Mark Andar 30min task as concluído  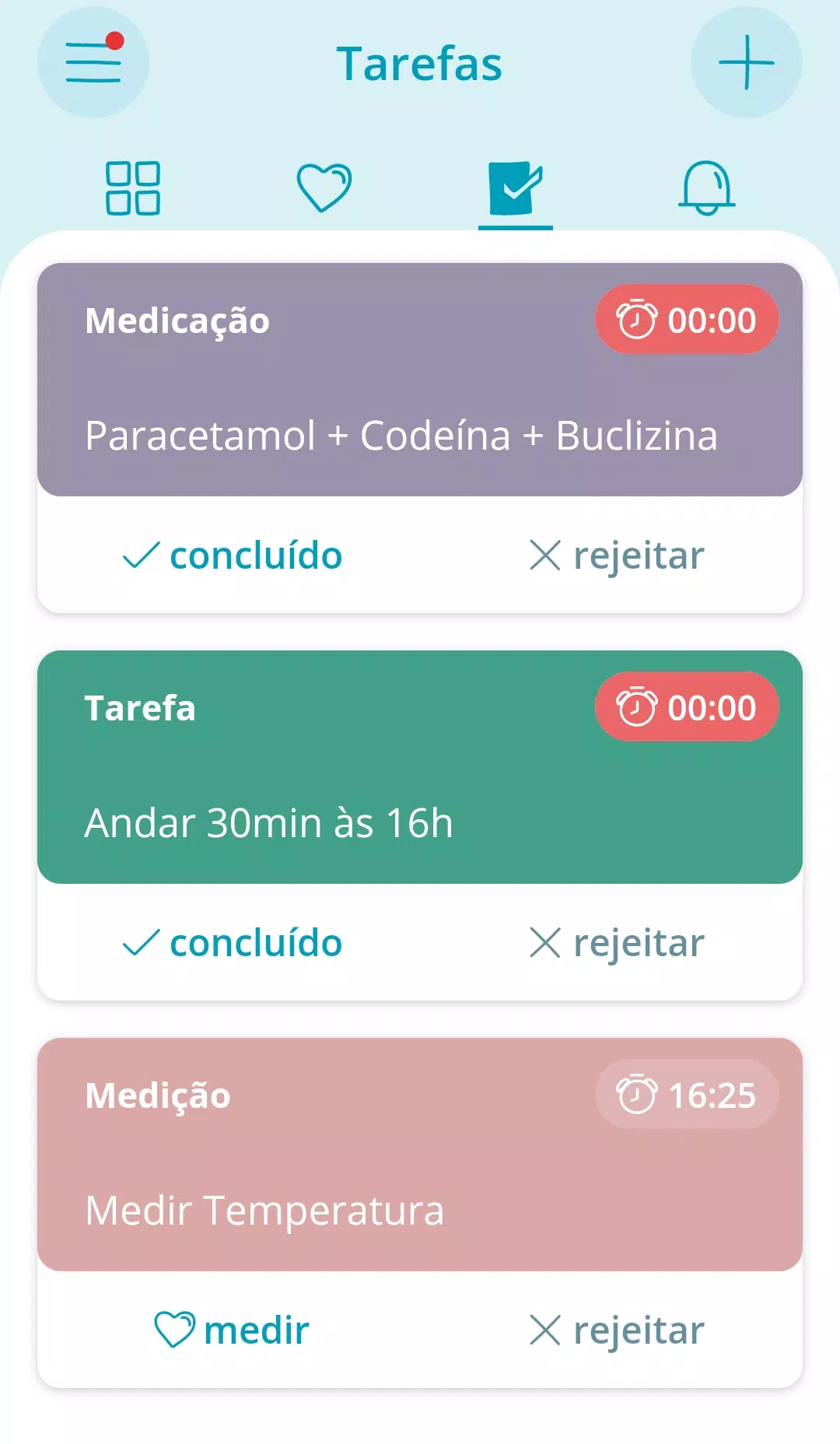(233, 943)
